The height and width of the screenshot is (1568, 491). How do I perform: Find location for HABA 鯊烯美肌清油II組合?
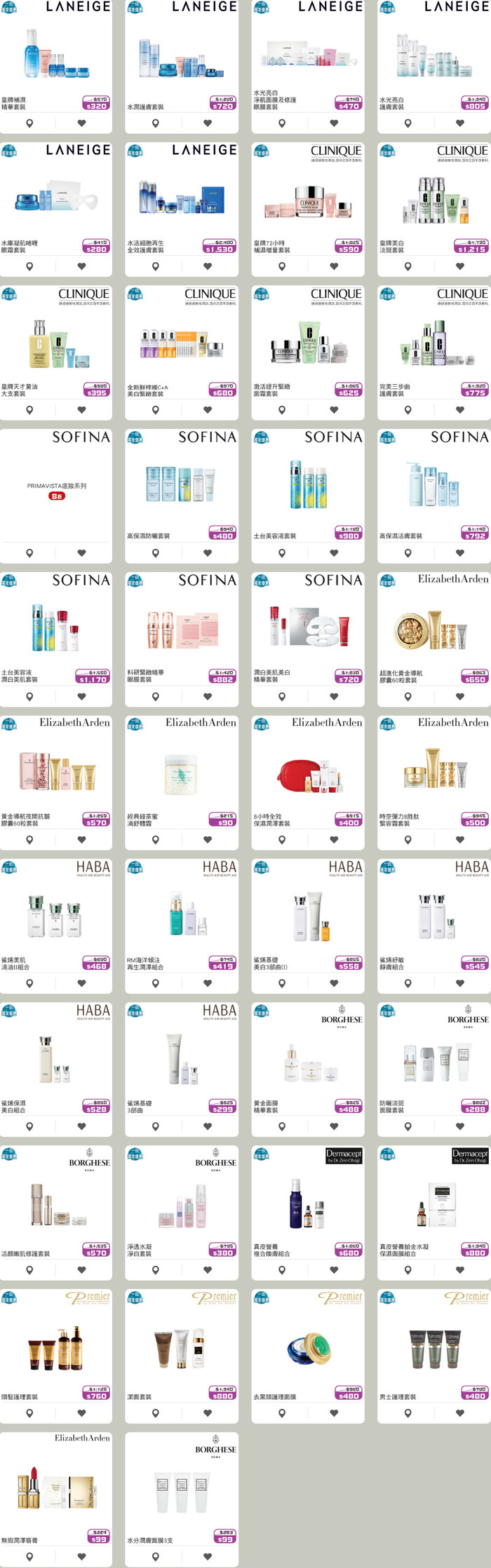29,983
